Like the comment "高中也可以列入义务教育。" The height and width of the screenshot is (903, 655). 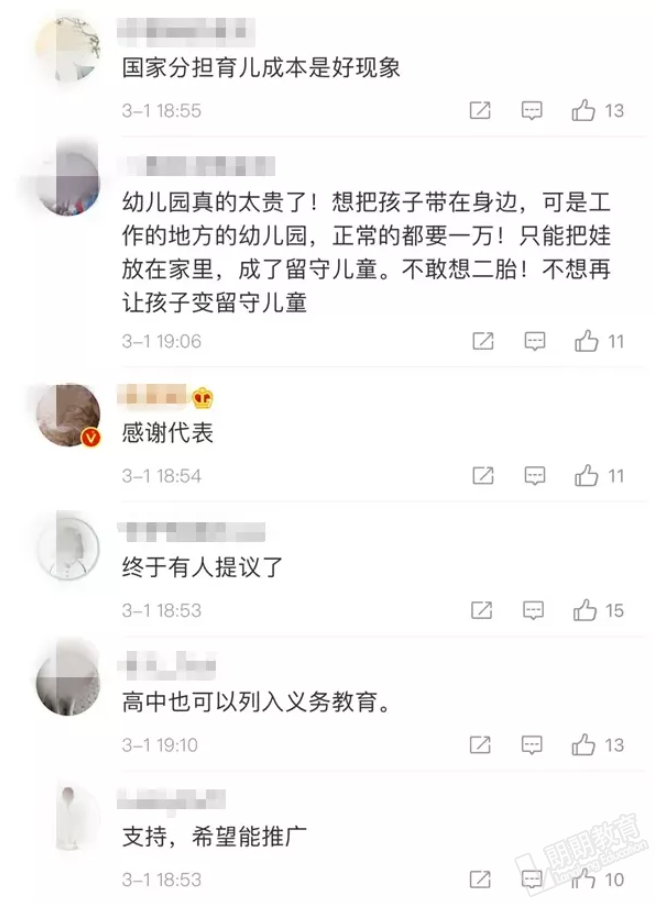point(585,745)
